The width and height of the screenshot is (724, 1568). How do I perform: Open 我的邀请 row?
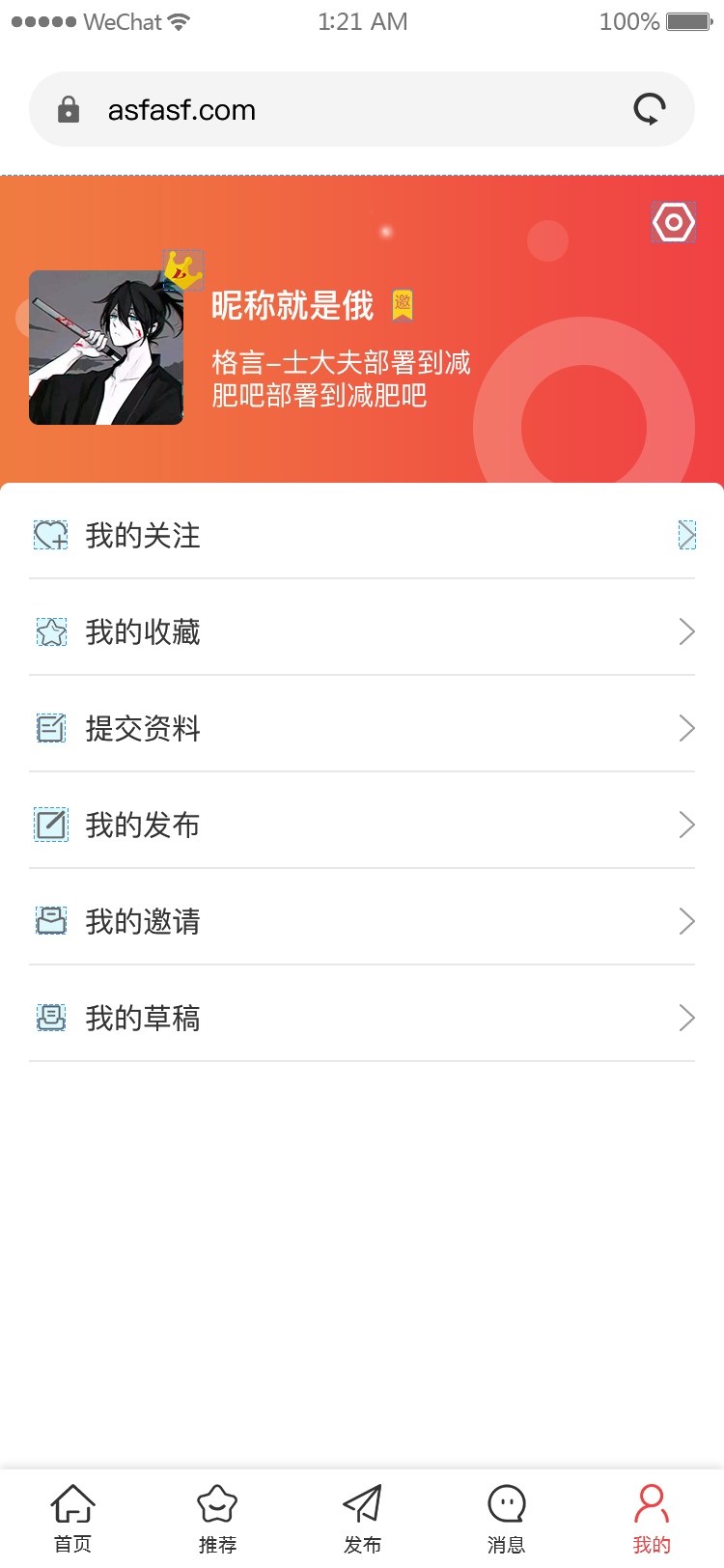click(362, 921)
